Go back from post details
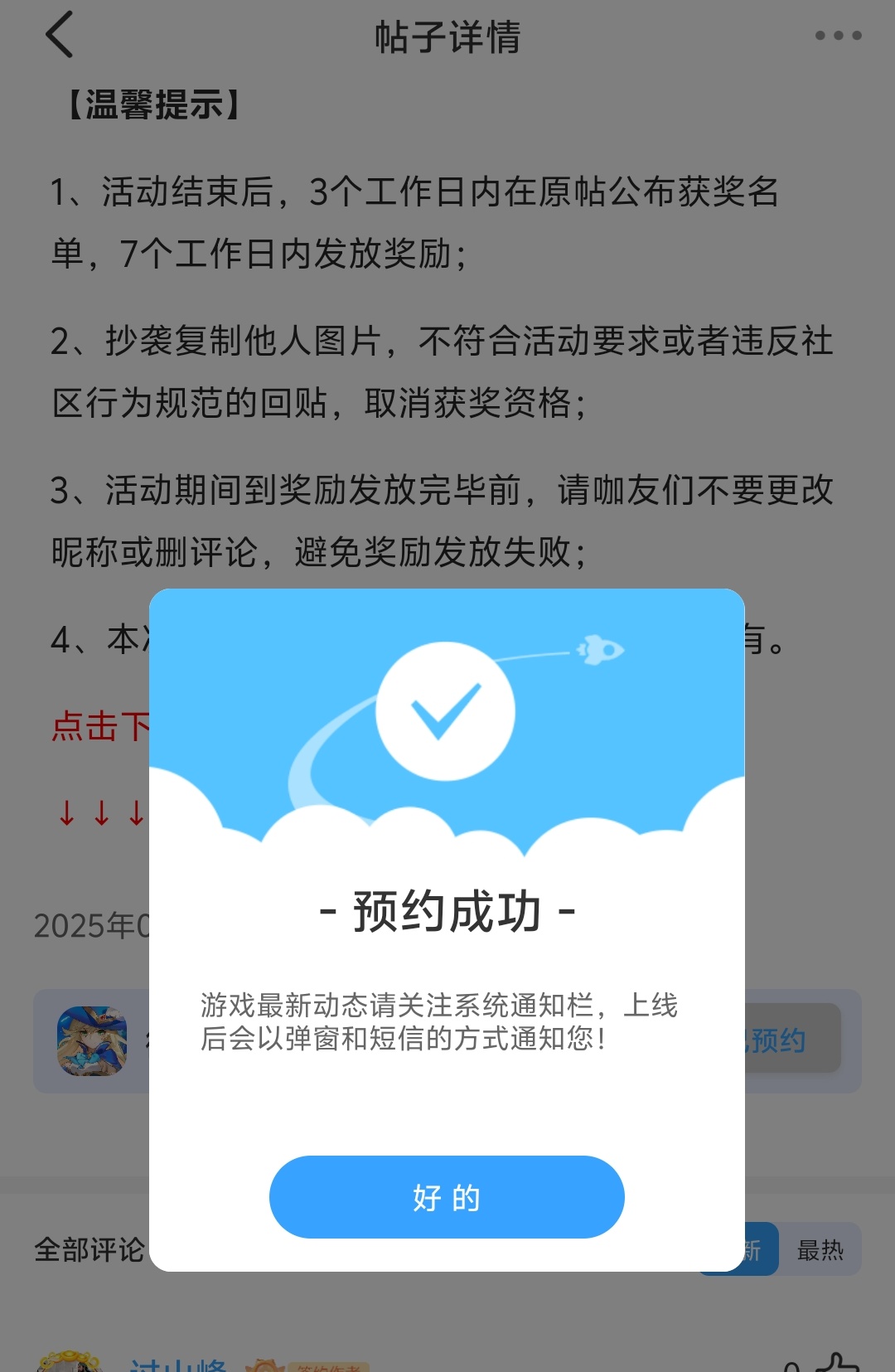The height and width of the screenshot is (1372, 895). 60,35
